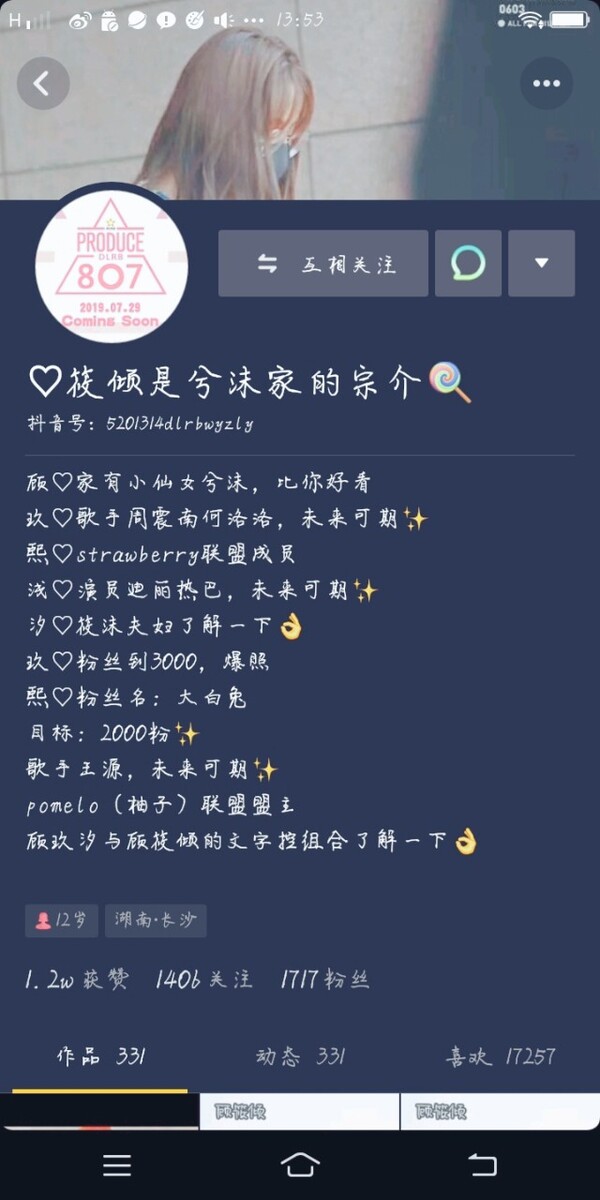Open the 1406 关注 following list
Image resolution: width=600 pixels, height=1200 pixels.
point(205,980)
